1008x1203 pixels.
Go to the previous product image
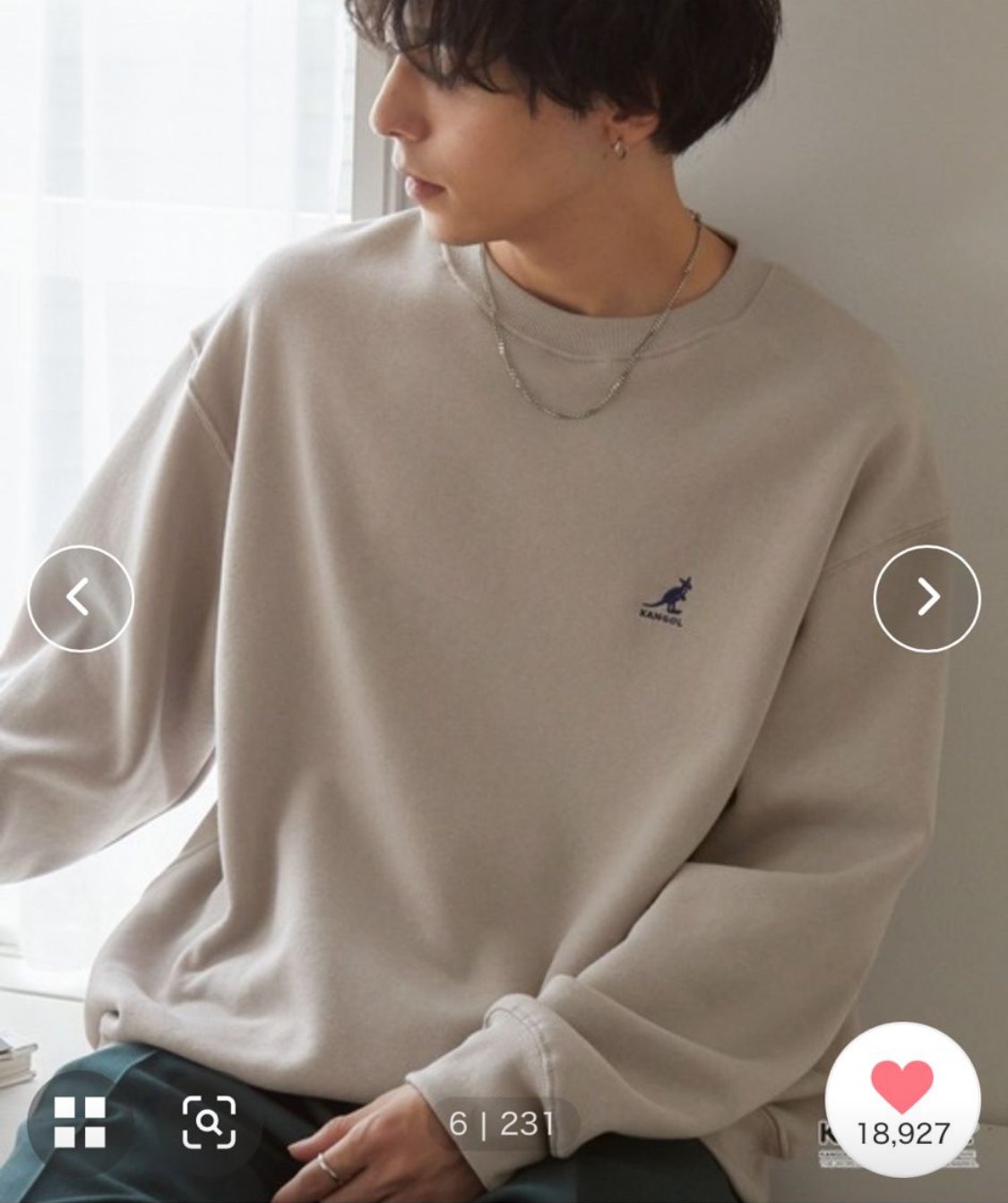(x=81, y=598)
